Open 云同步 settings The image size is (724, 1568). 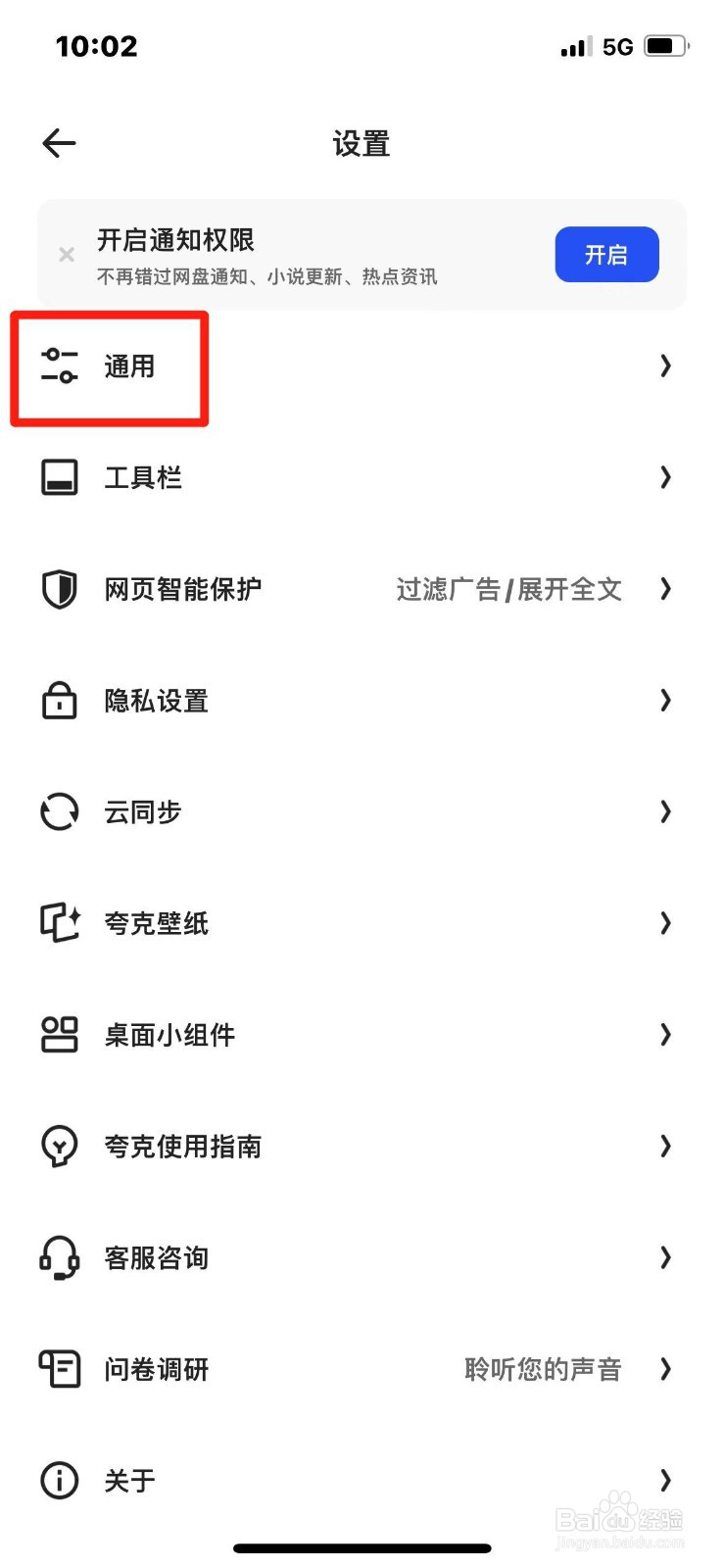point(362,812)
